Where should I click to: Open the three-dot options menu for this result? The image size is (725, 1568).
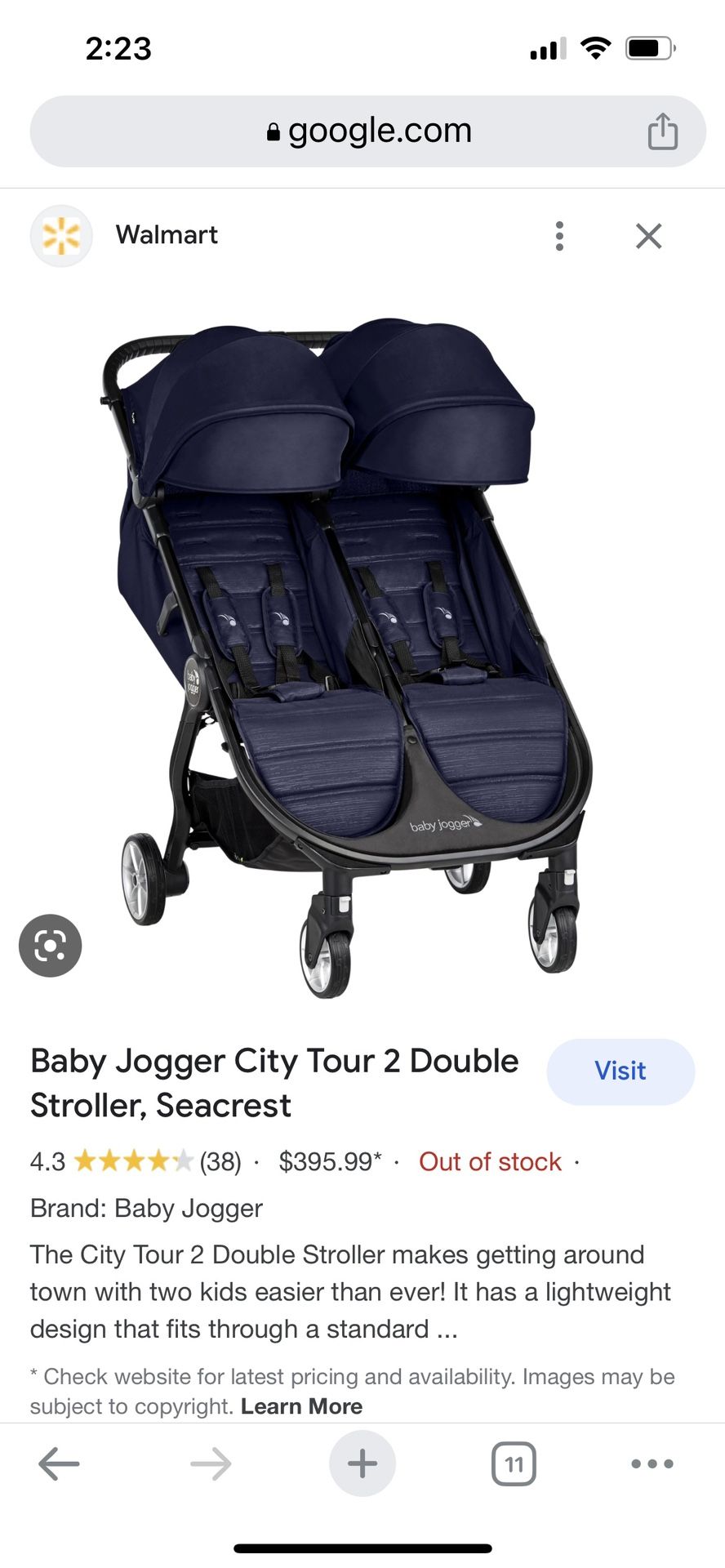559,235
